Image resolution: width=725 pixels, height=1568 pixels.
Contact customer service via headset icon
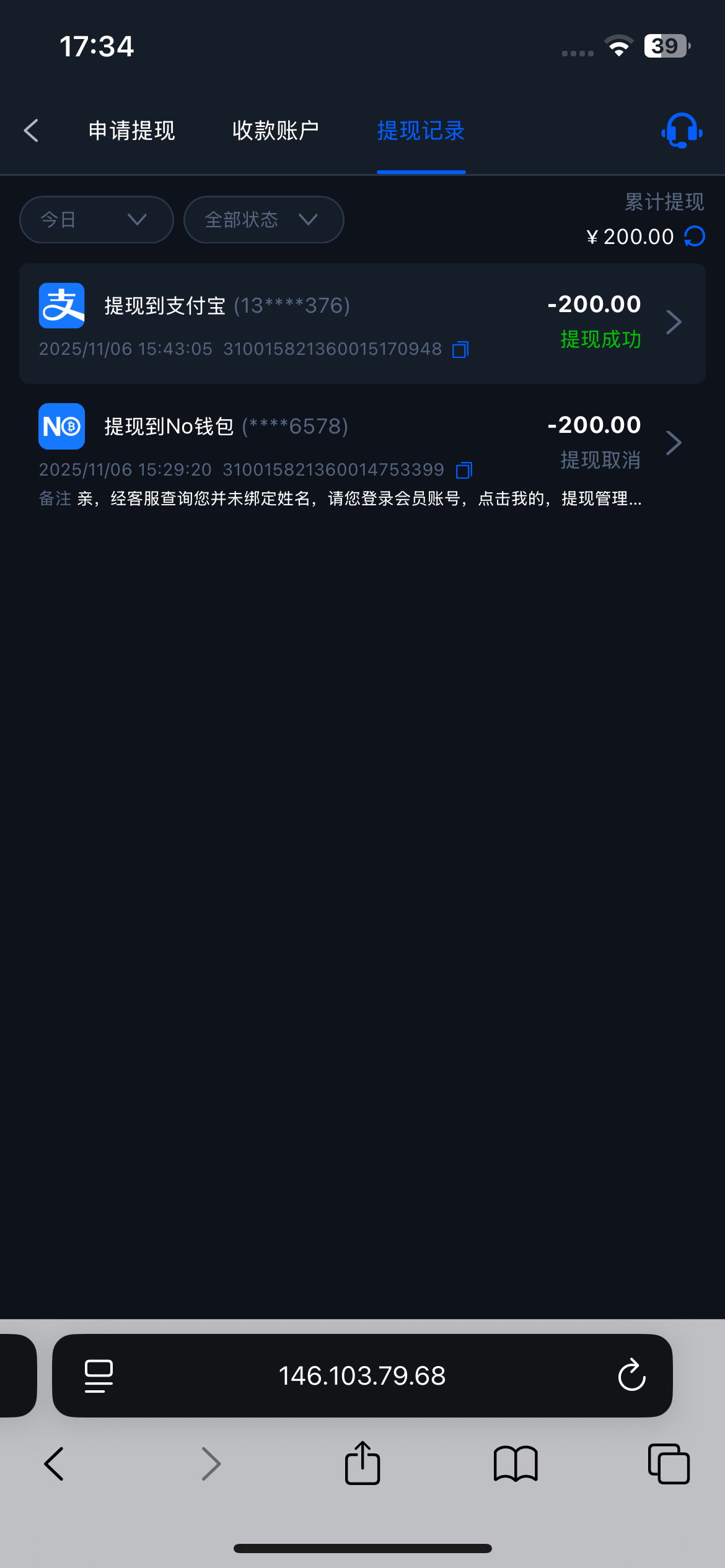coord(682,131)
